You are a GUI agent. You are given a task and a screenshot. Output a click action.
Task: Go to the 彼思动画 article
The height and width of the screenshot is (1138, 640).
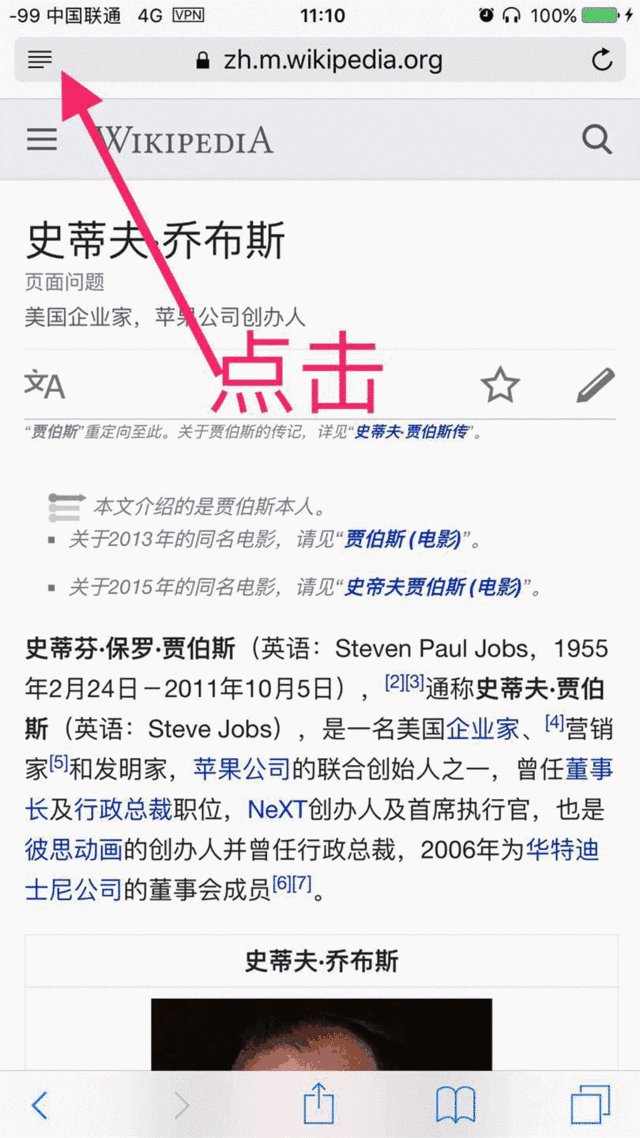73,850
